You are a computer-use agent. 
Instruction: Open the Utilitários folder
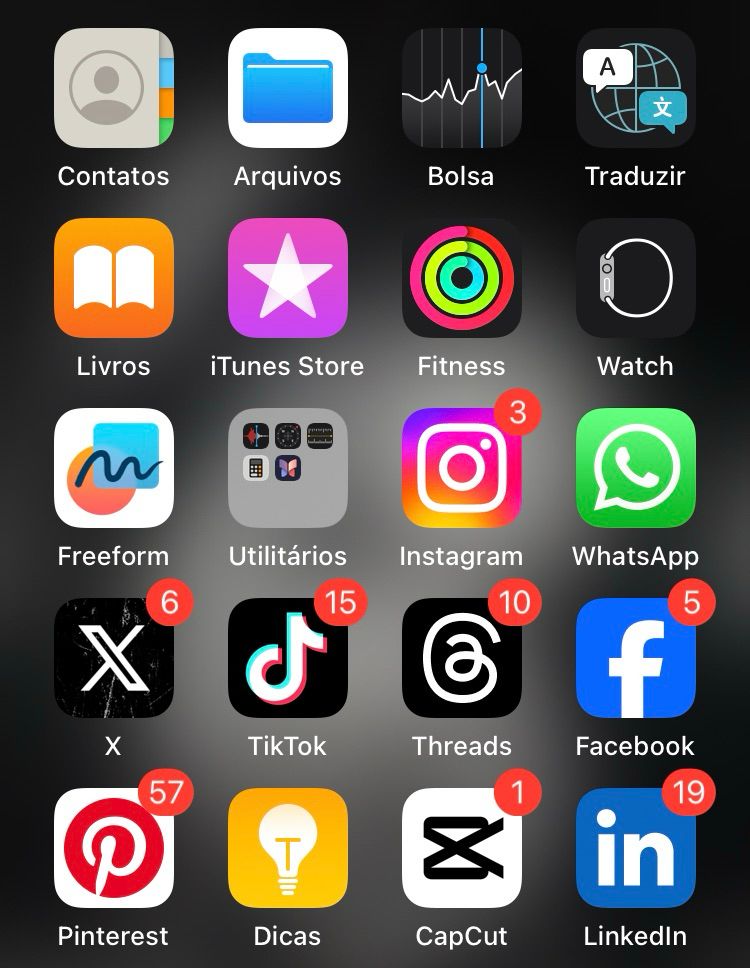point(287,468)
